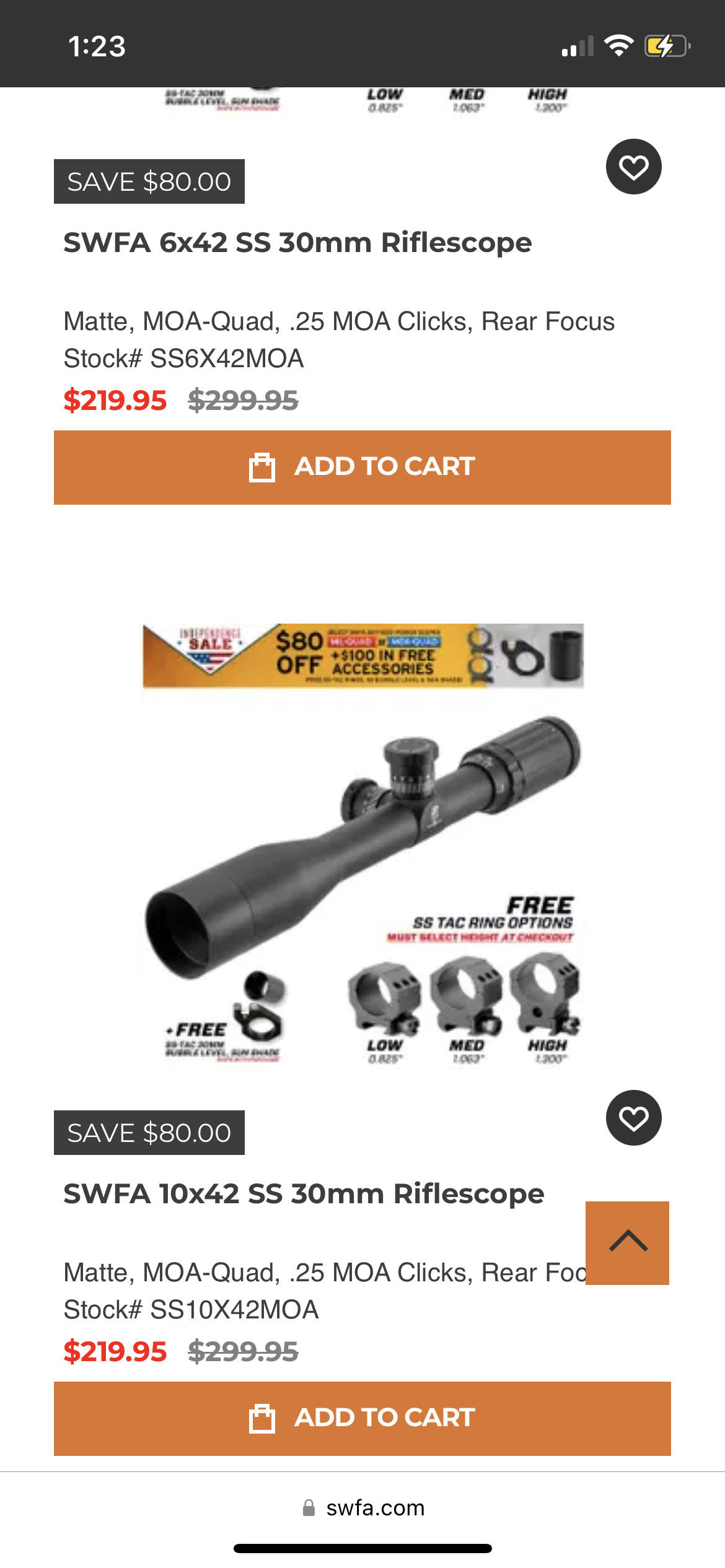The image size is (725, 1568).
Task: Add SWFA 6x42 riflescope to cart
Action: [362, 467]
